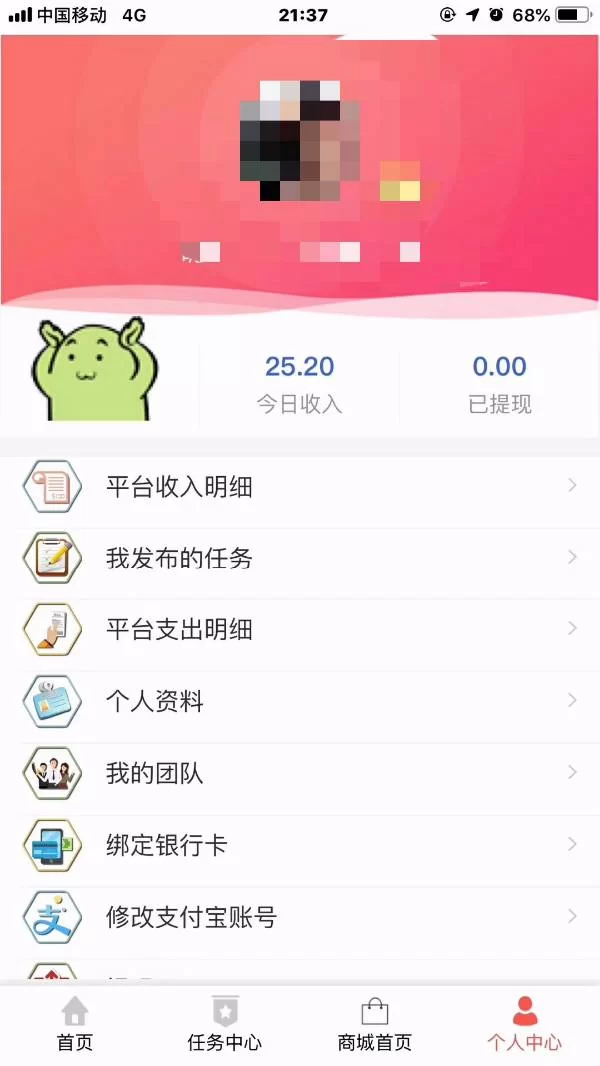This screenshot has width=600, height=1066.
Task: Open 平台支出明细 row
Action: coord(300,630)
